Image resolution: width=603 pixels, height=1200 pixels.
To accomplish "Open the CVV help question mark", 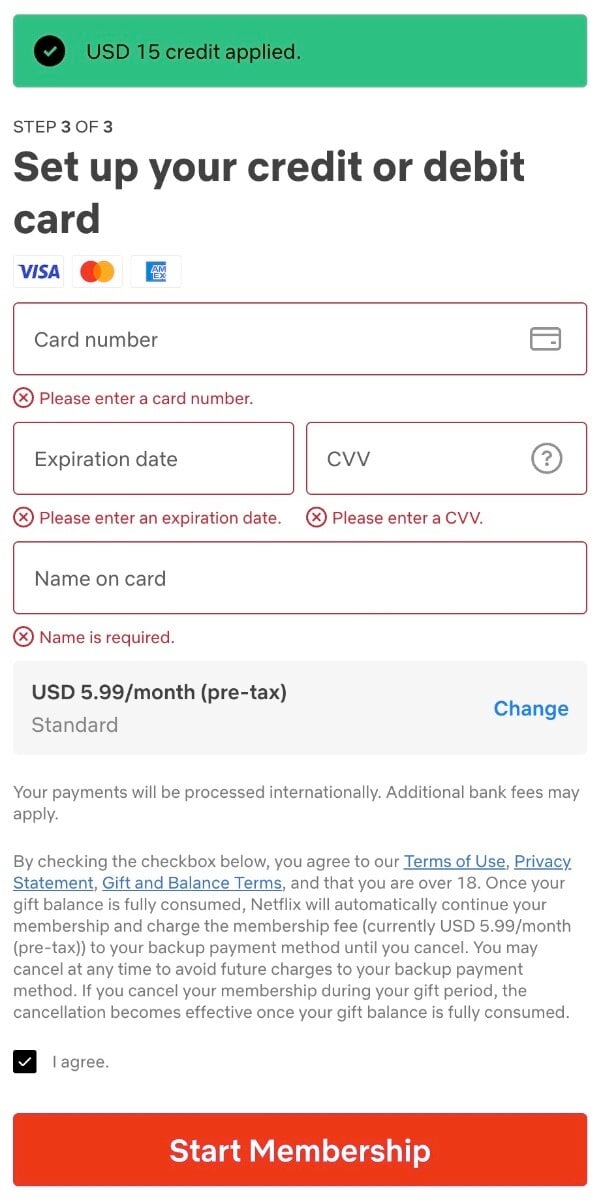I will click(x=546, y=459).
